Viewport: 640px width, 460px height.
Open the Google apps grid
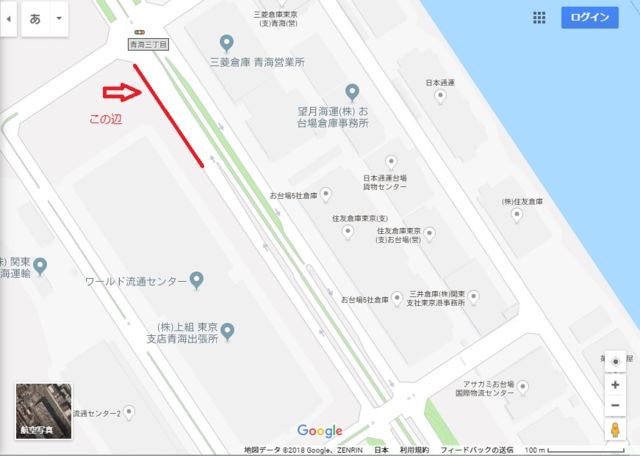(x=540, y=18)
